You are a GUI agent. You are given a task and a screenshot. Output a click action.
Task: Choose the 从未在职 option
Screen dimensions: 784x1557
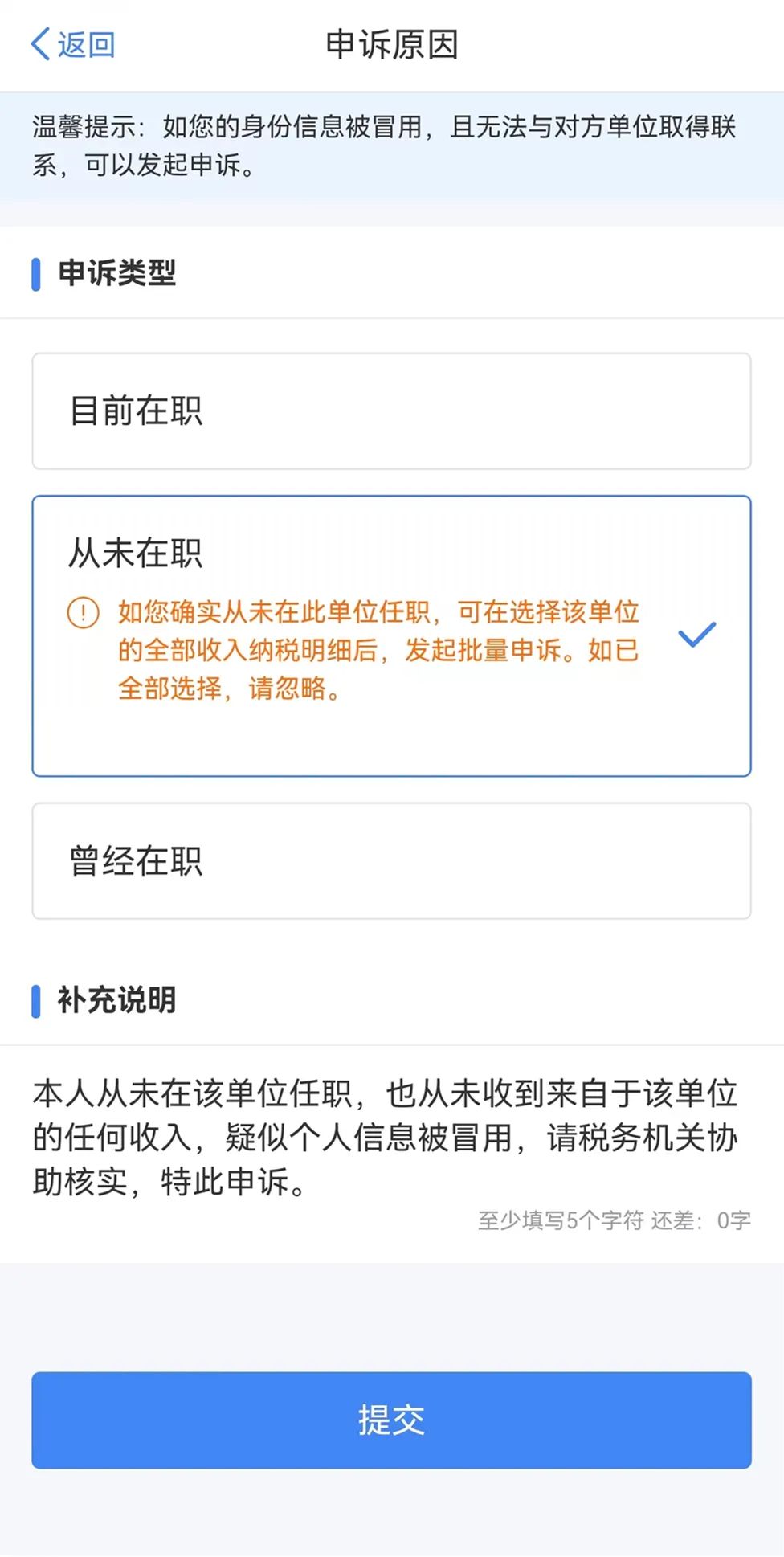(391, 636)
